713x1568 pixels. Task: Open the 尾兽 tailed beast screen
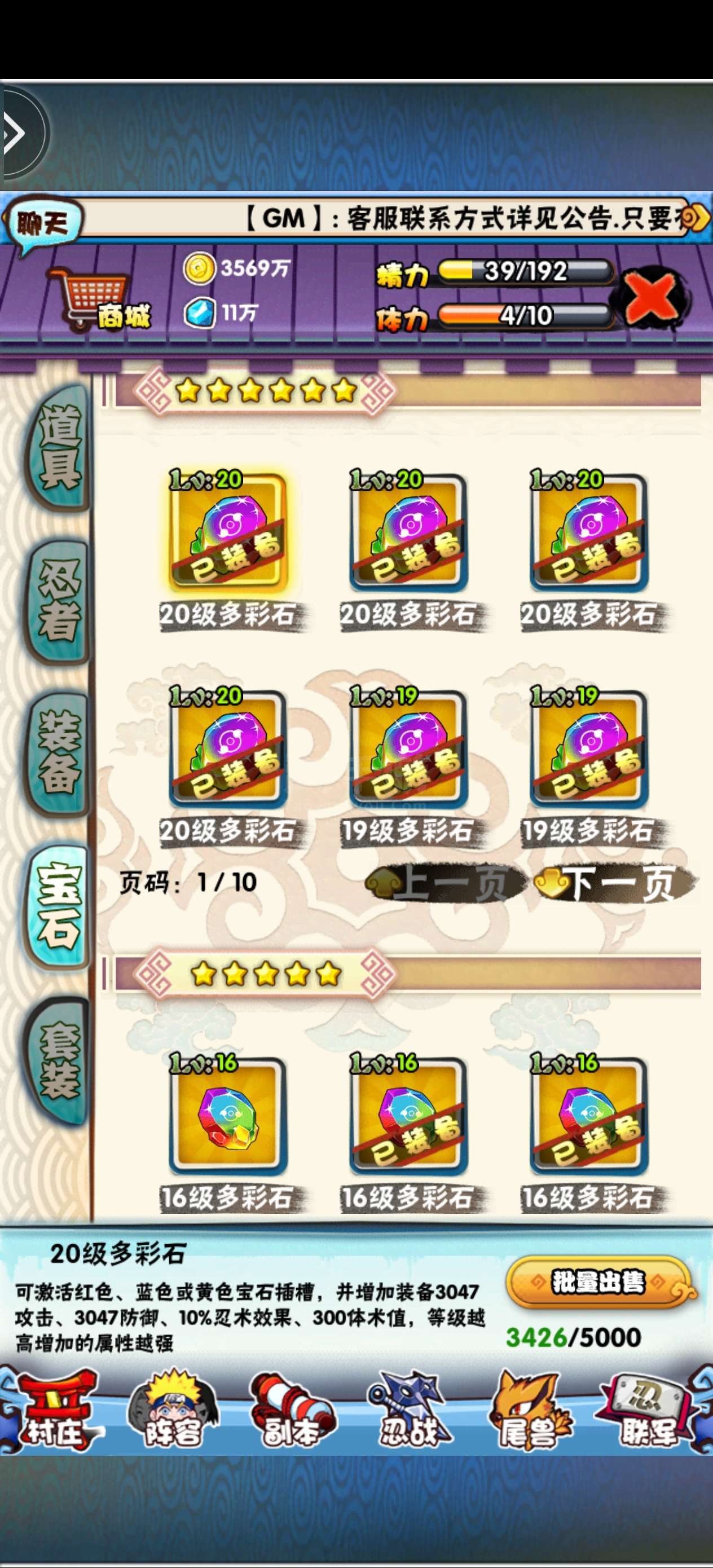(x=529, y=1412)
